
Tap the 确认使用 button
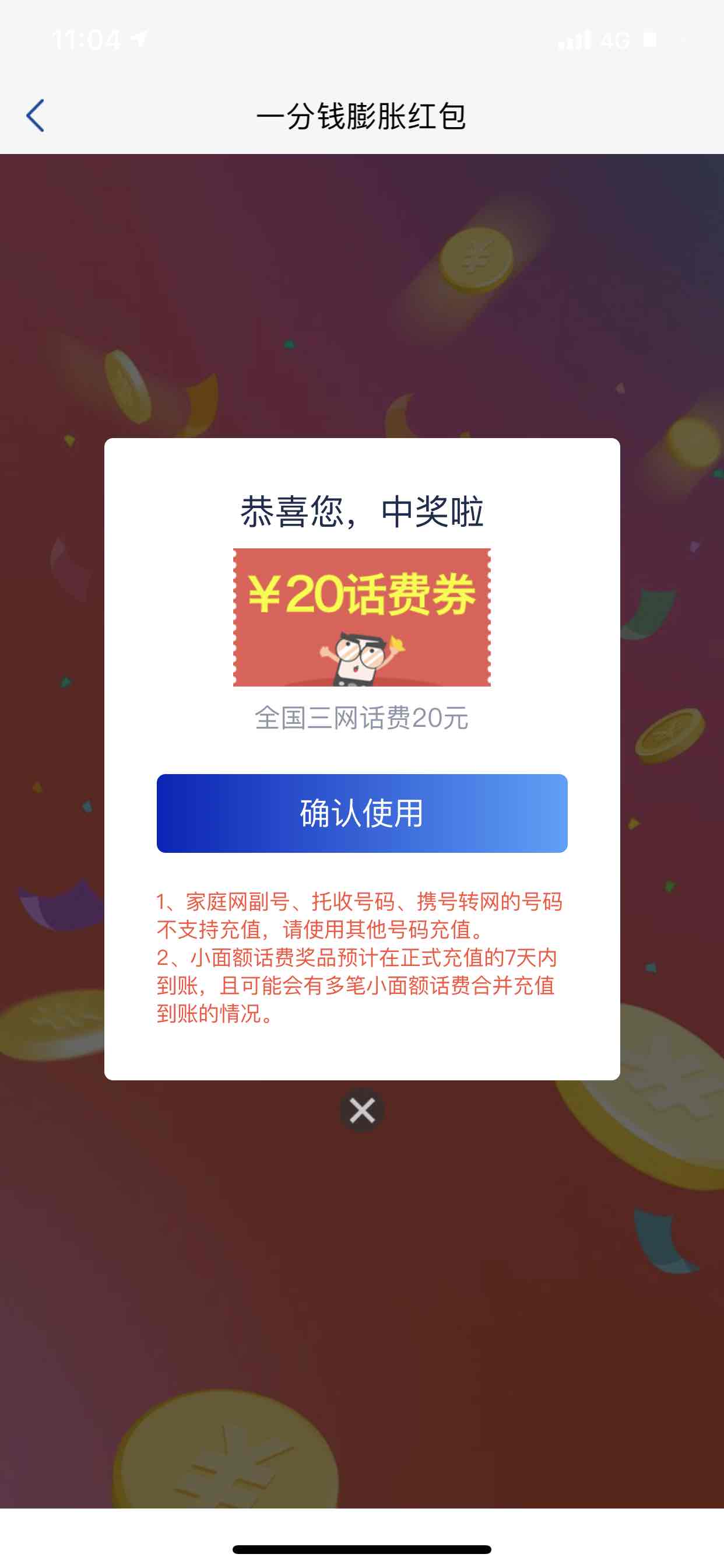coord(362,813)
